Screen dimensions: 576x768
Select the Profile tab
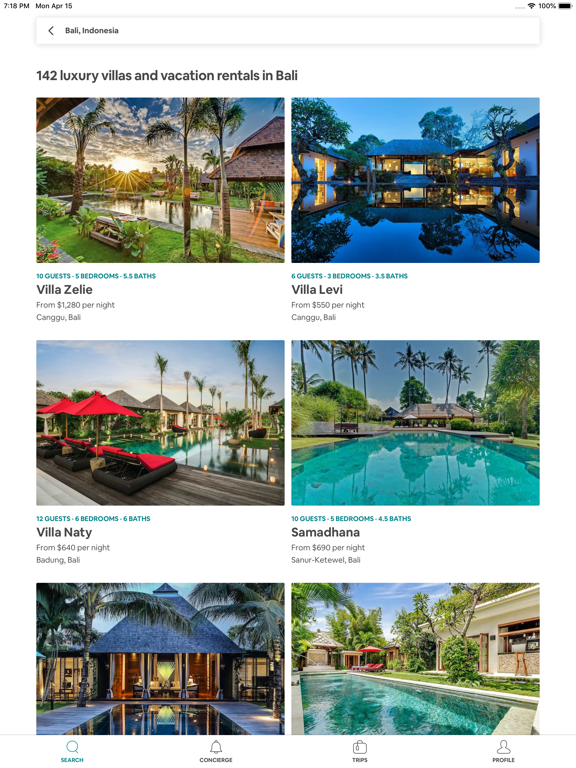point(504,751)
